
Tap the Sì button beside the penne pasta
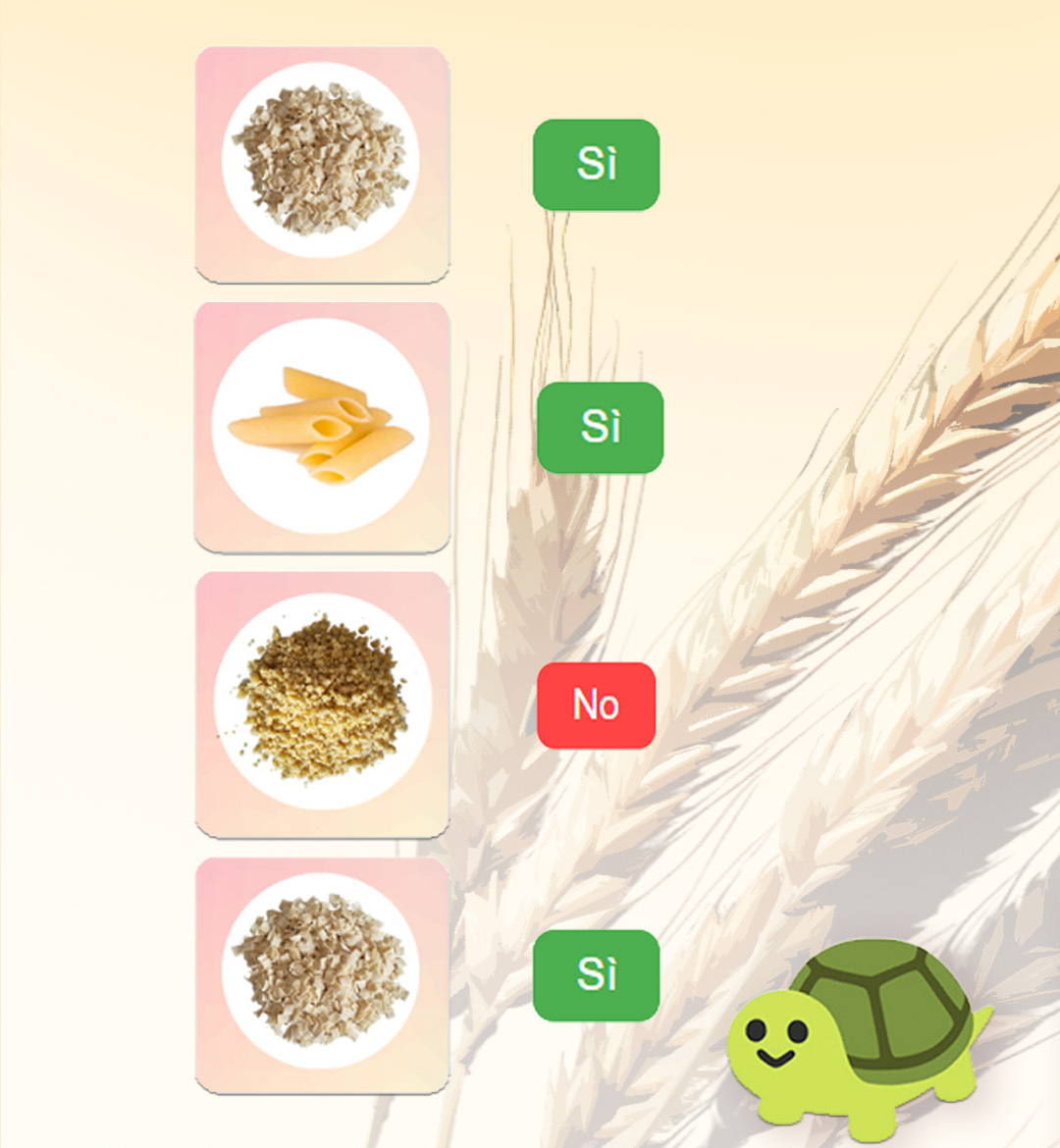(600, 428)
